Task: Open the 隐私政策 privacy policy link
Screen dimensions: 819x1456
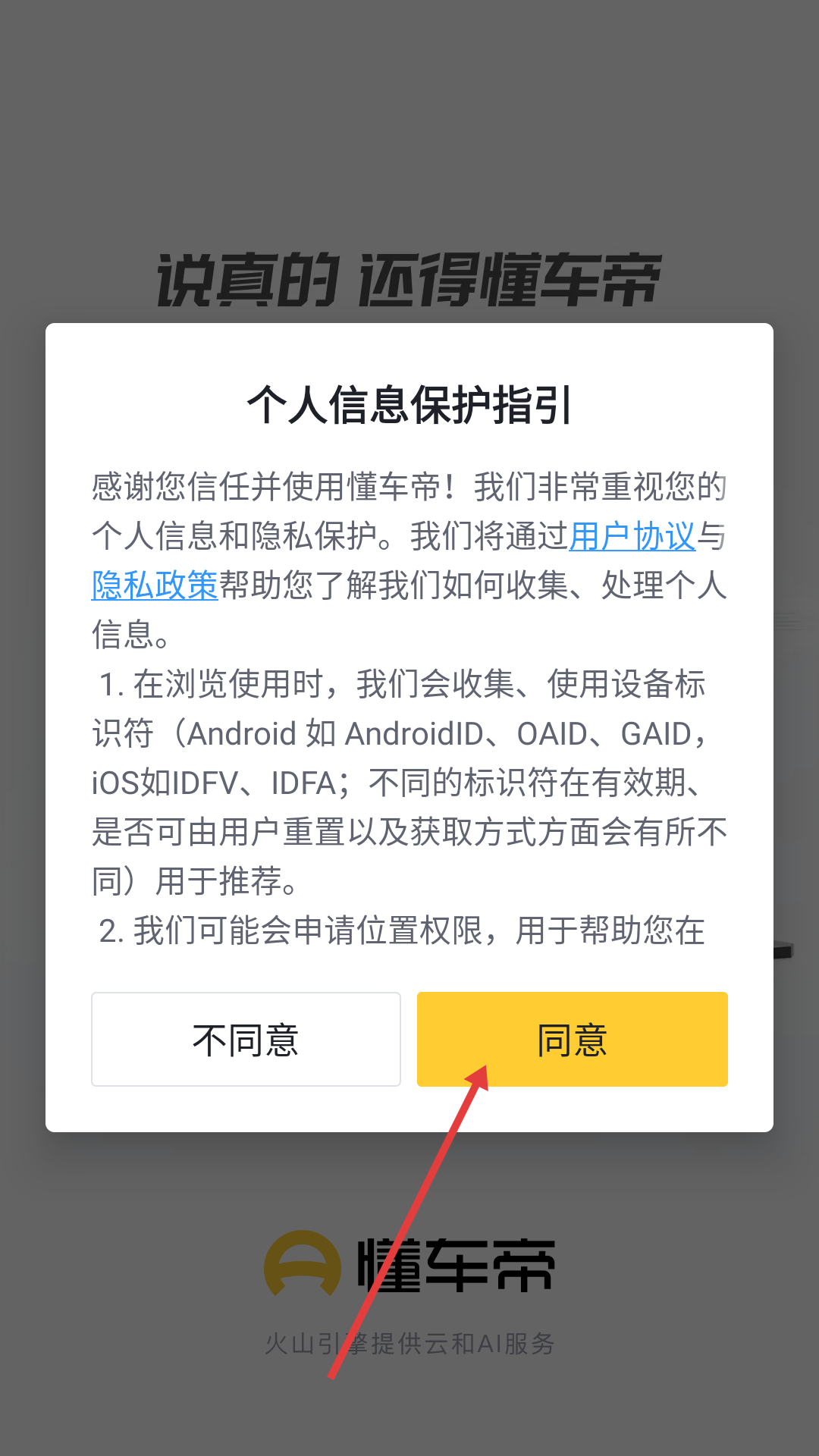Action: point(155,585)
